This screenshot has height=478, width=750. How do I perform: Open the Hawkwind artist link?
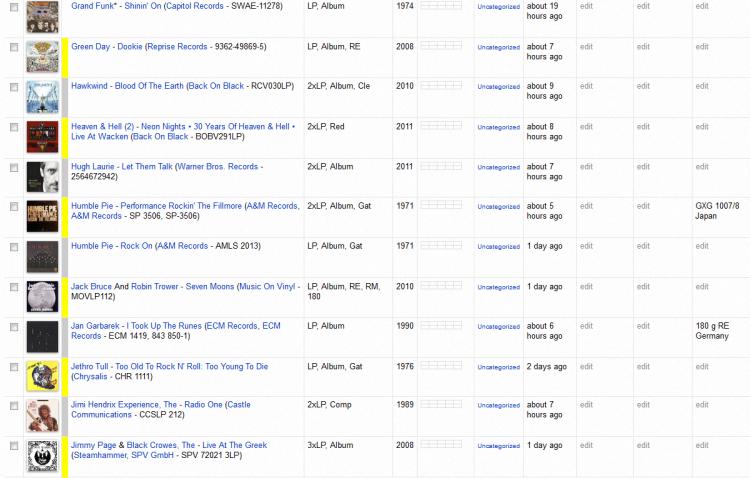click(x=91, y=86)
